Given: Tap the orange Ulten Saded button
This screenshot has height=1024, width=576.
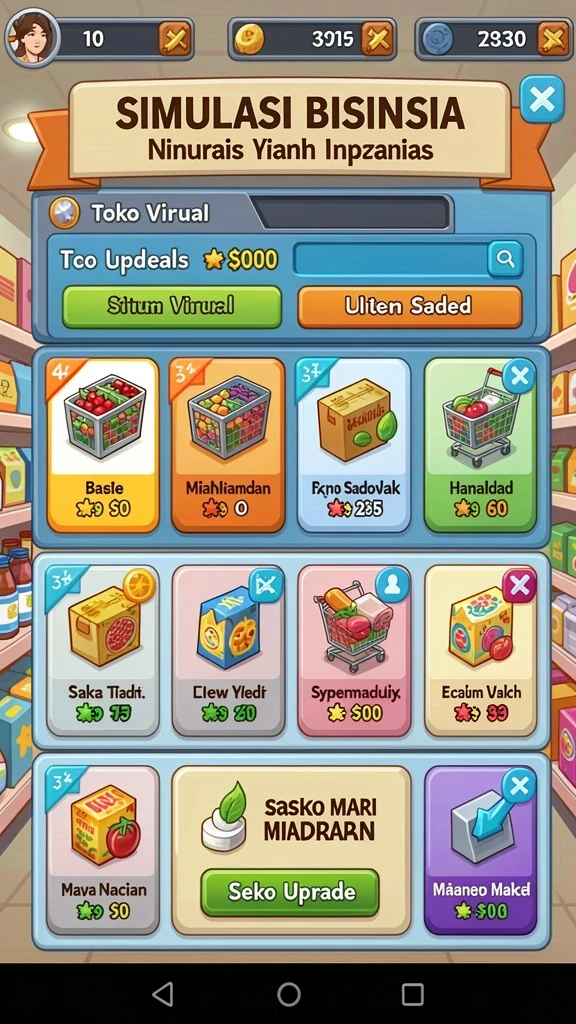Looking at the screenshot, I should coord(409,306).
